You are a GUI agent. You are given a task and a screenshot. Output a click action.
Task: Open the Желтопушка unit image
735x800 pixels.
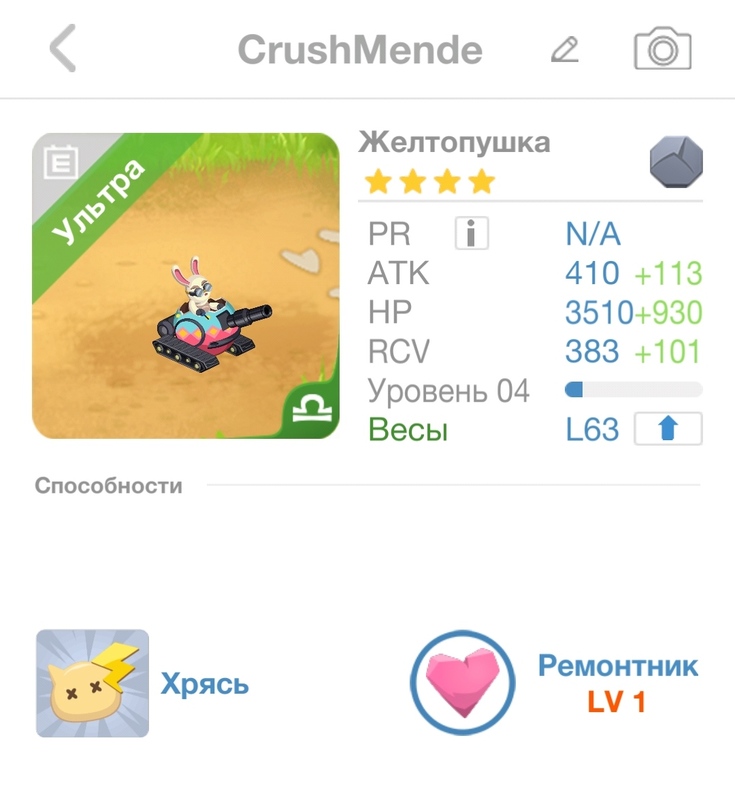point(186,286)
